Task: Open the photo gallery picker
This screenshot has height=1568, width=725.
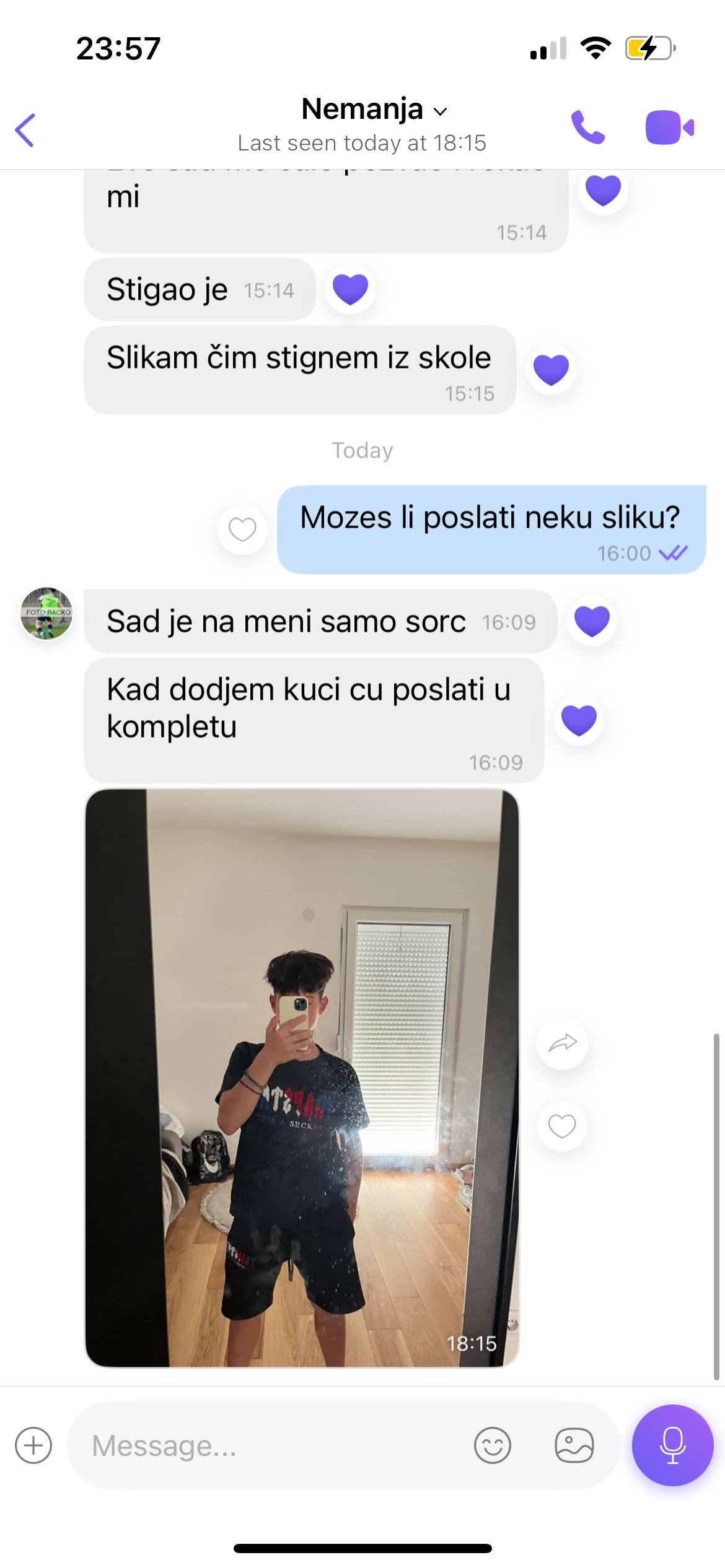Action: pyautogui.click(x=574, y=1445)
